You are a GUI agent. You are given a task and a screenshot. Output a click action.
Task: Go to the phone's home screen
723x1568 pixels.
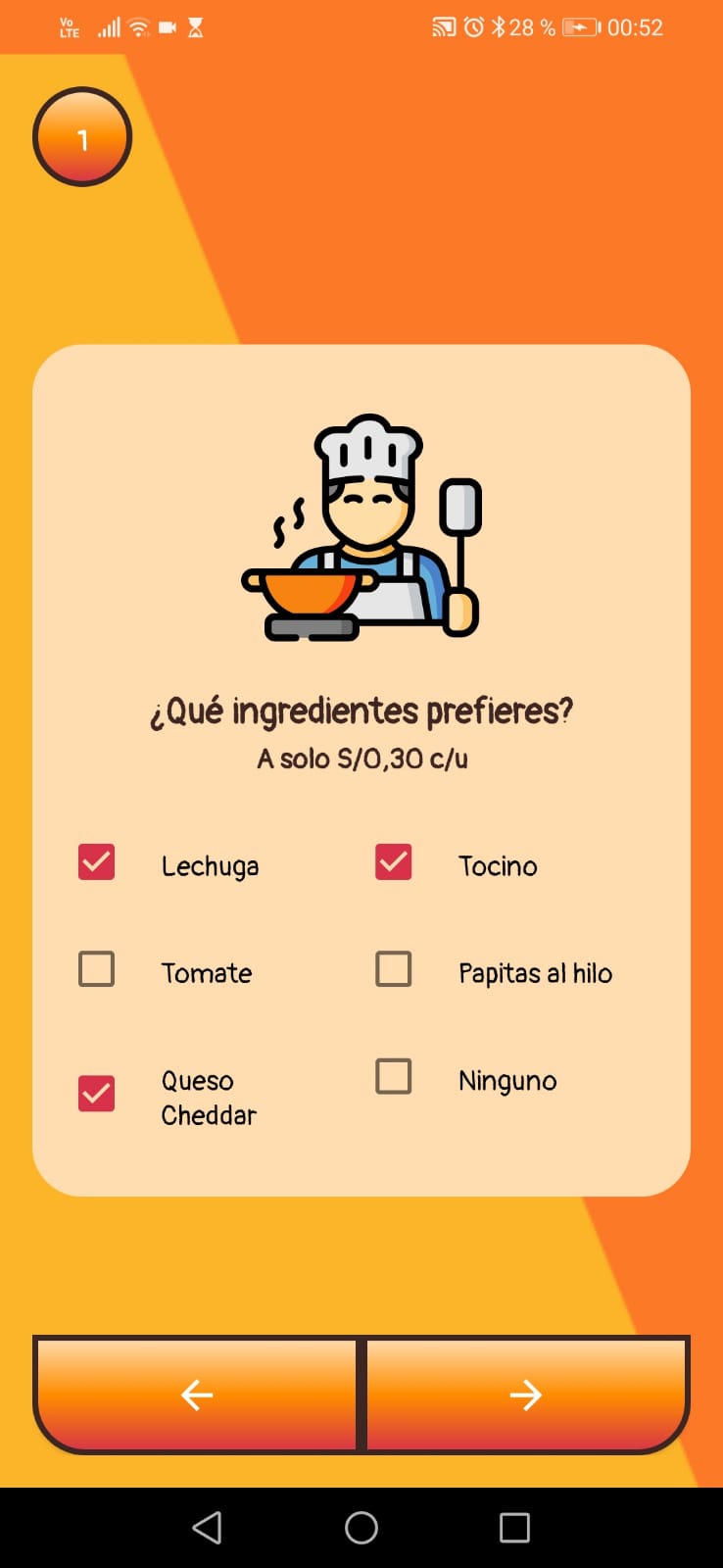pos(361,1527)
